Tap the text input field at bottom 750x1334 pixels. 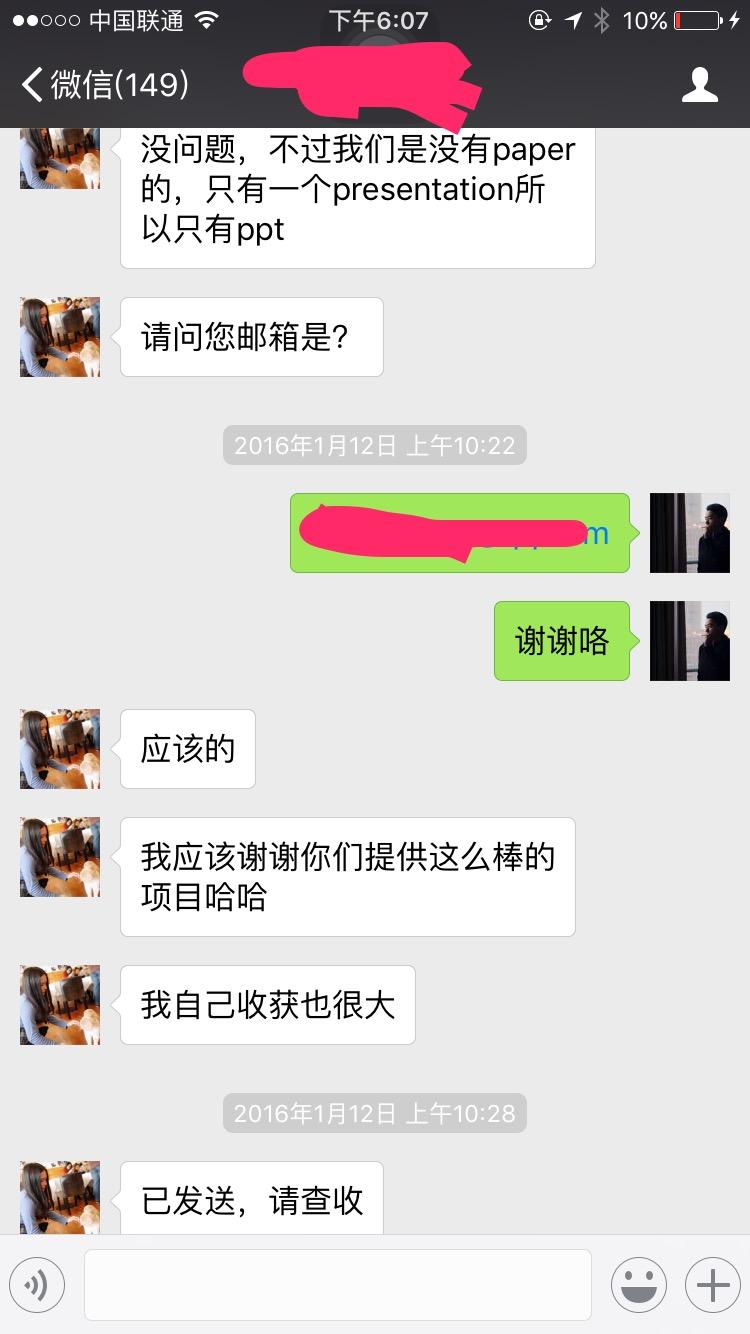click(337, 1284)
